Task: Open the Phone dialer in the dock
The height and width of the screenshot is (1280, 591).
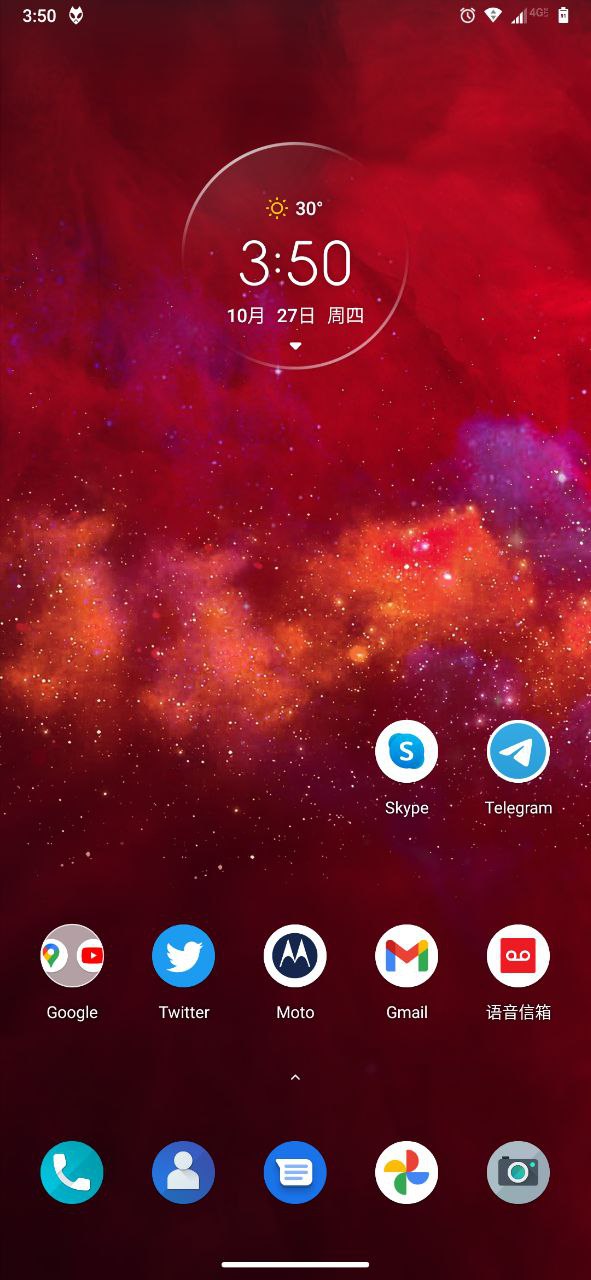Action: click(x=72, y=1172)
